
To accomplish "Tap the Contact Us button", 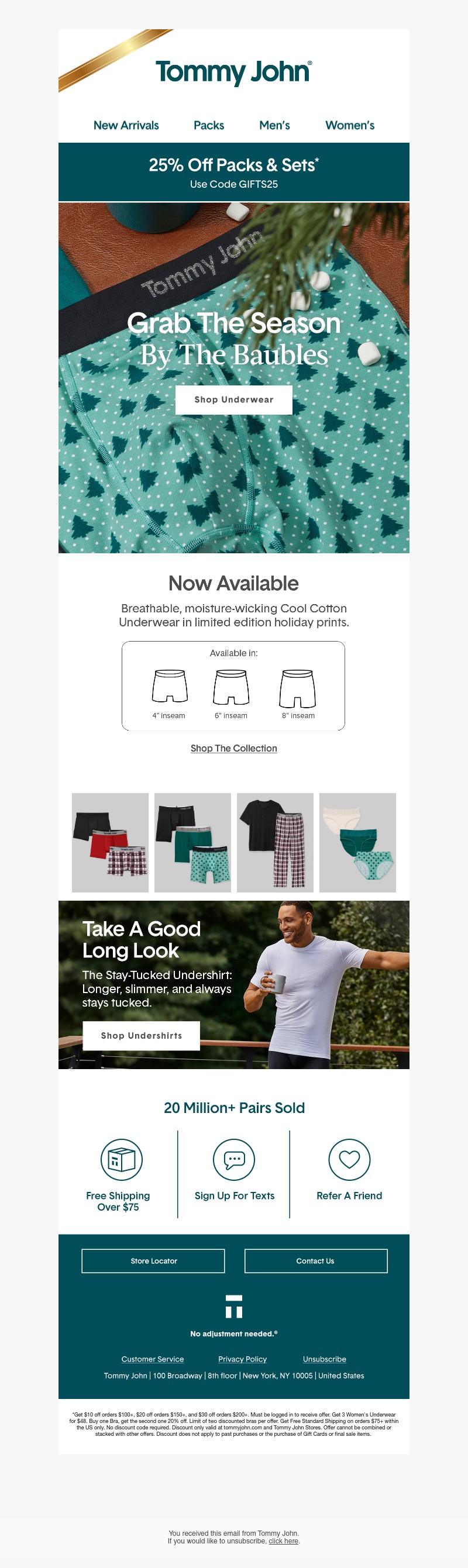I will click(315, 1260).
